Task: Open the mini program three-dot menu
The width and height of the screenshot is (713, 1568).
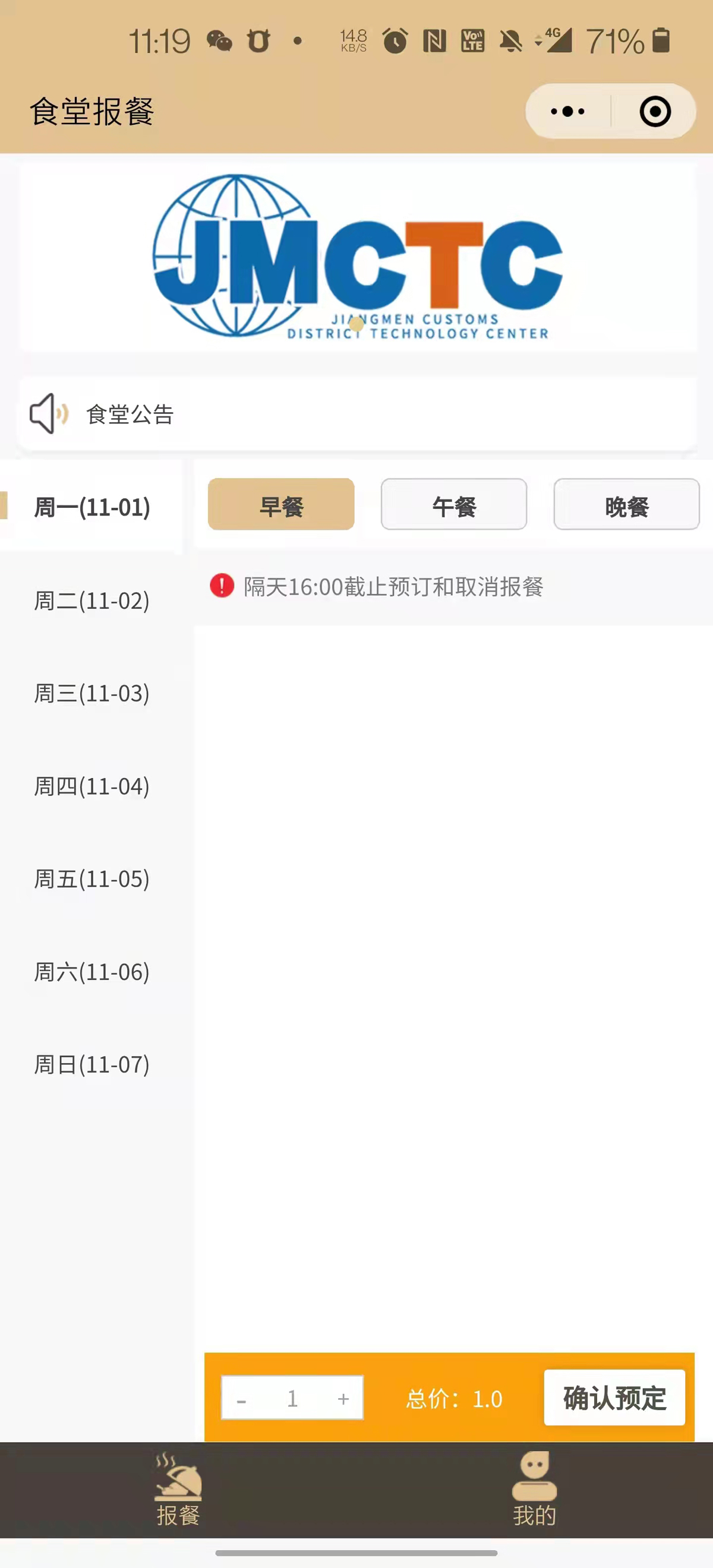Action: 567,112
